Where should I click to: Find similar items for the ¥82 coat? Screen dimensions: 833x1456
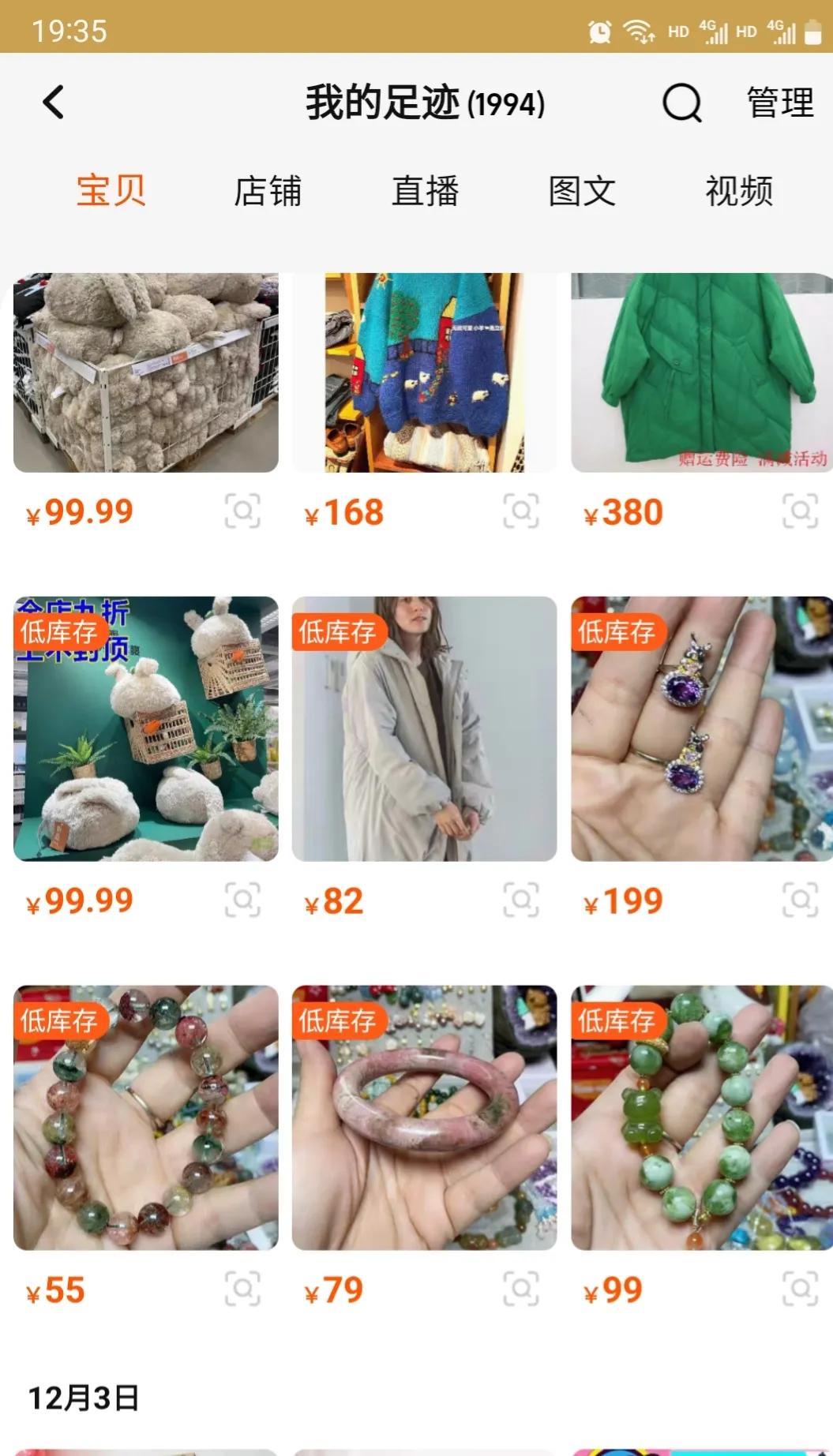coord(521,900)
